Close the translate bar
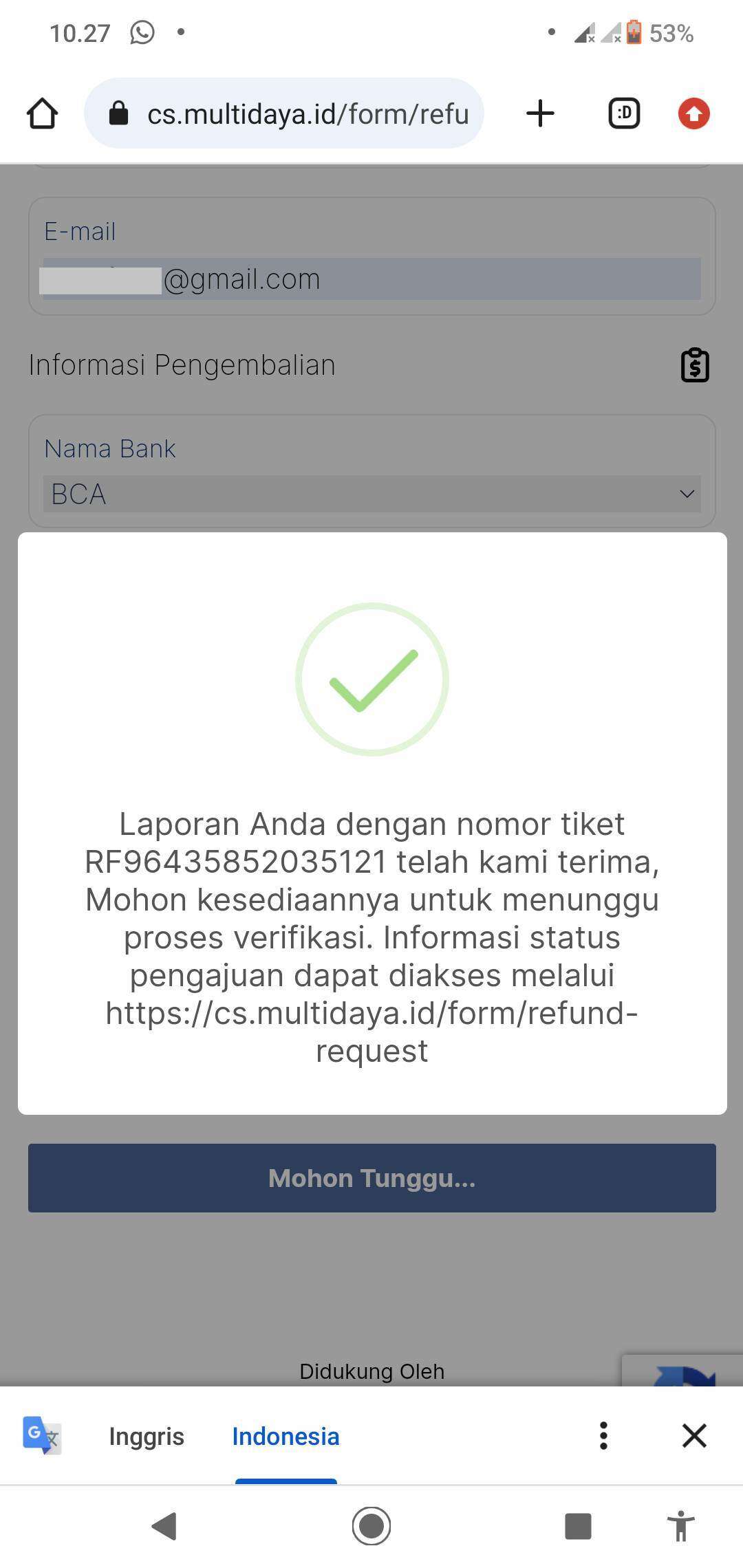The width and height of the screenshot is (743, 1568). coord(694,1436)
